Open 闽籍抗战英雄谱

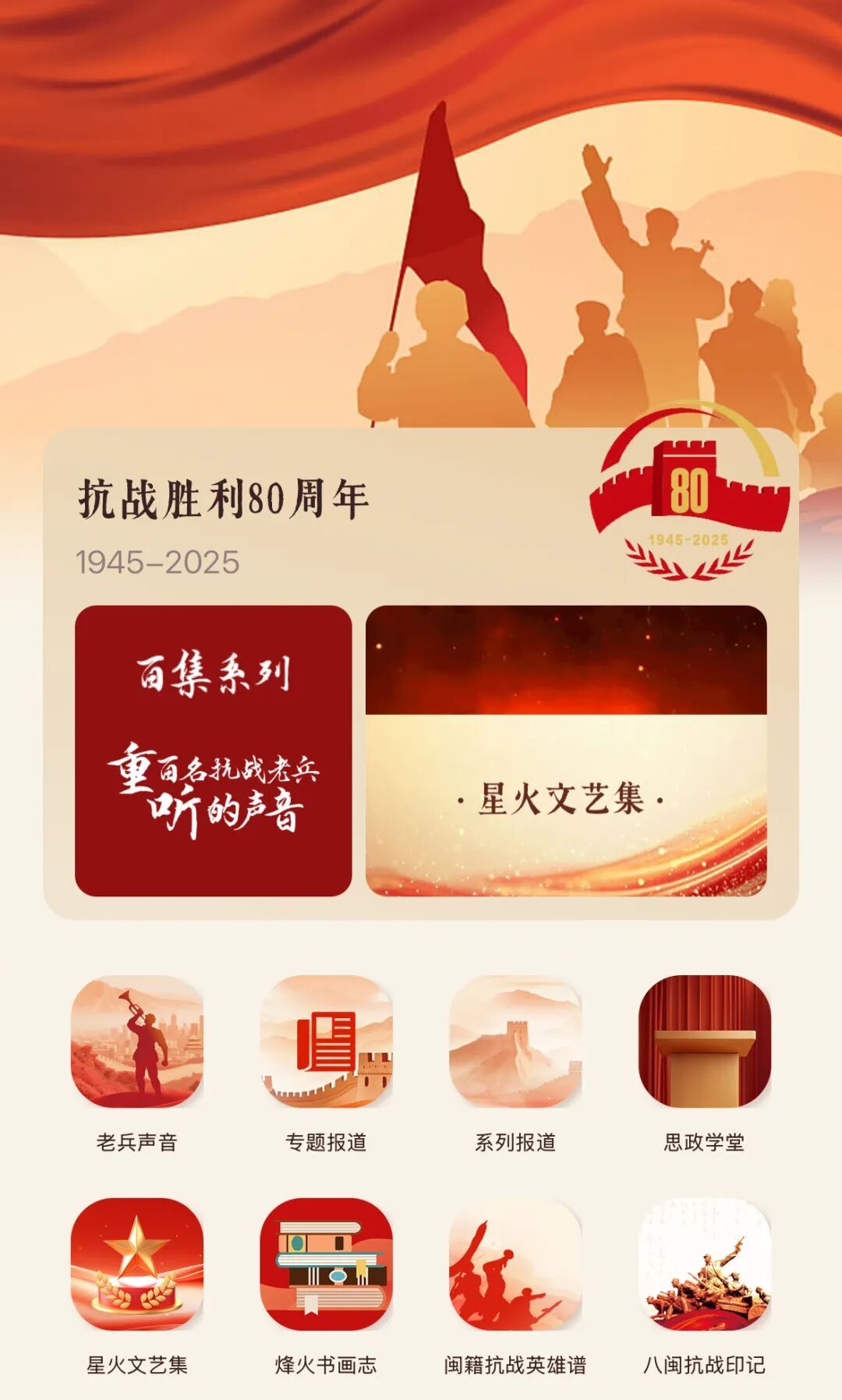(515, 1264)
